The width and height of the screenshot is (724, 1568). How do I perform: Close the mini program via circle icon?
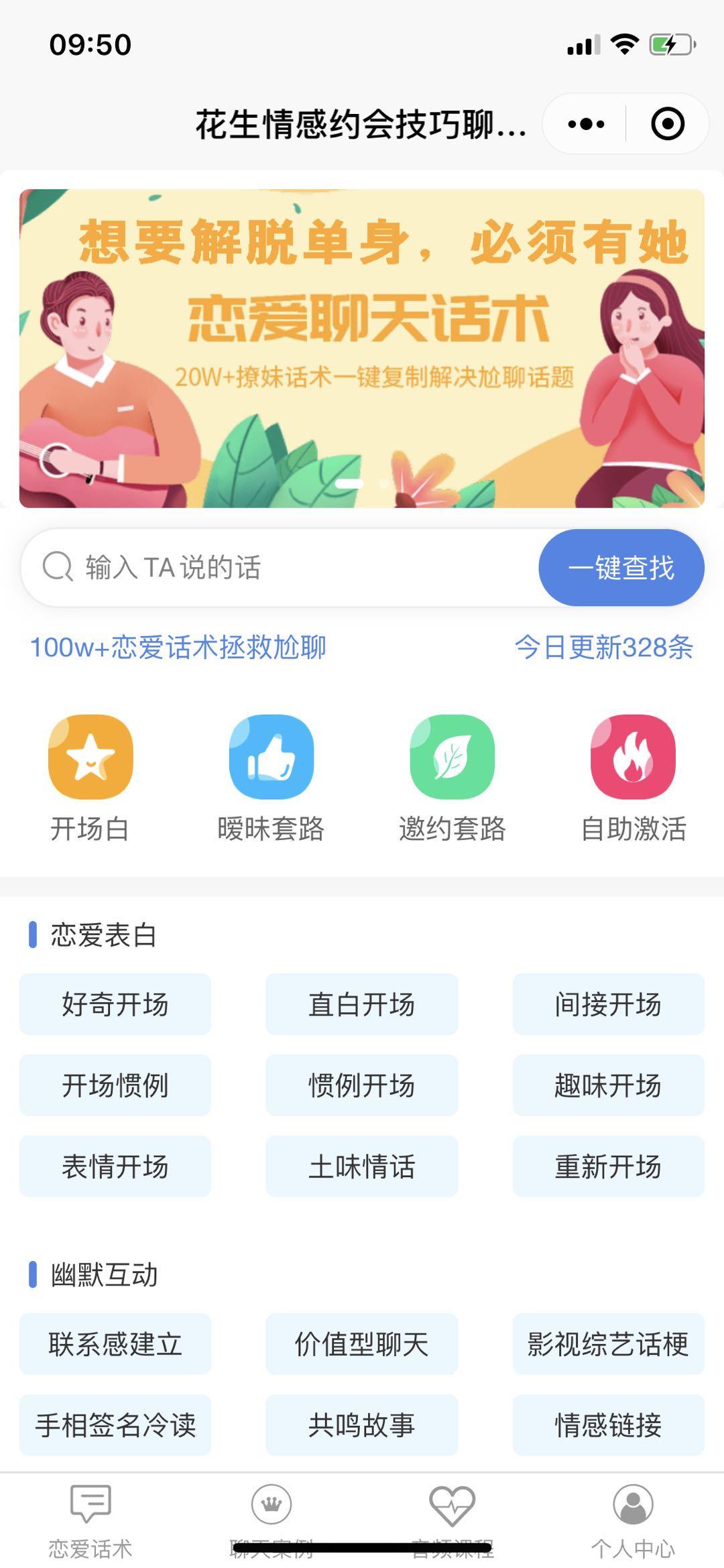(x=667, y=124)
